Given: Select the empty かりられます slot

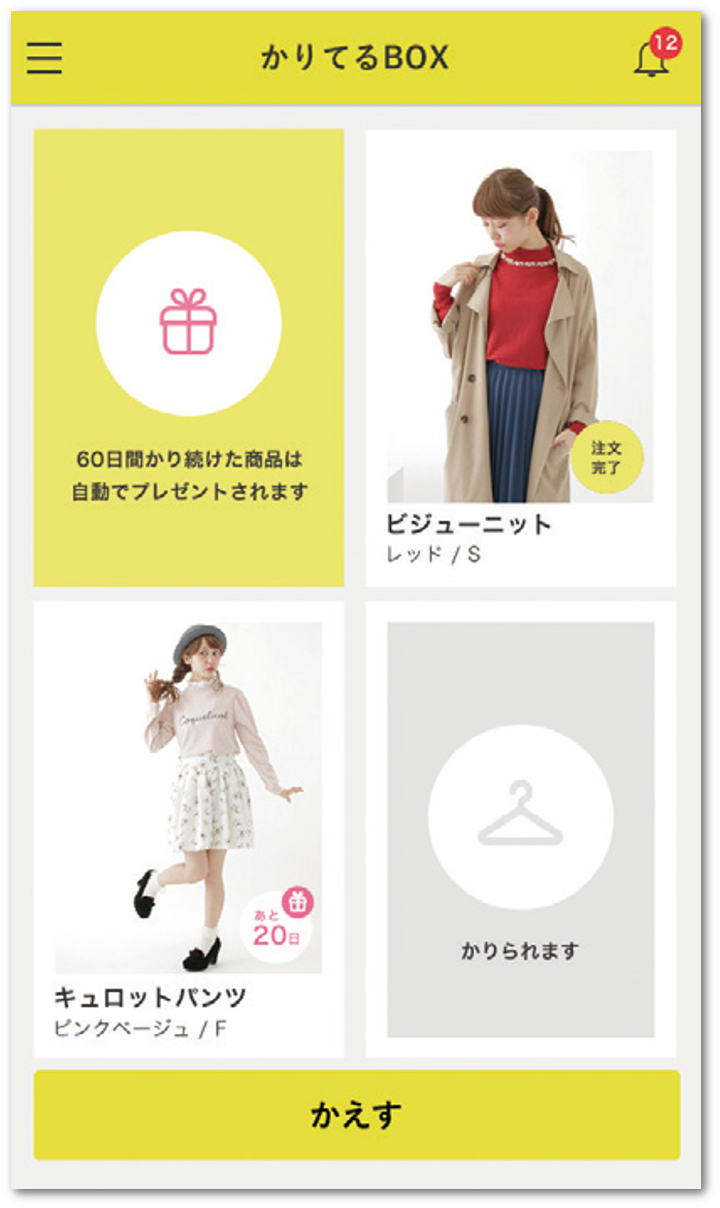Looking at the screenshot, I should tap(520, 830).
